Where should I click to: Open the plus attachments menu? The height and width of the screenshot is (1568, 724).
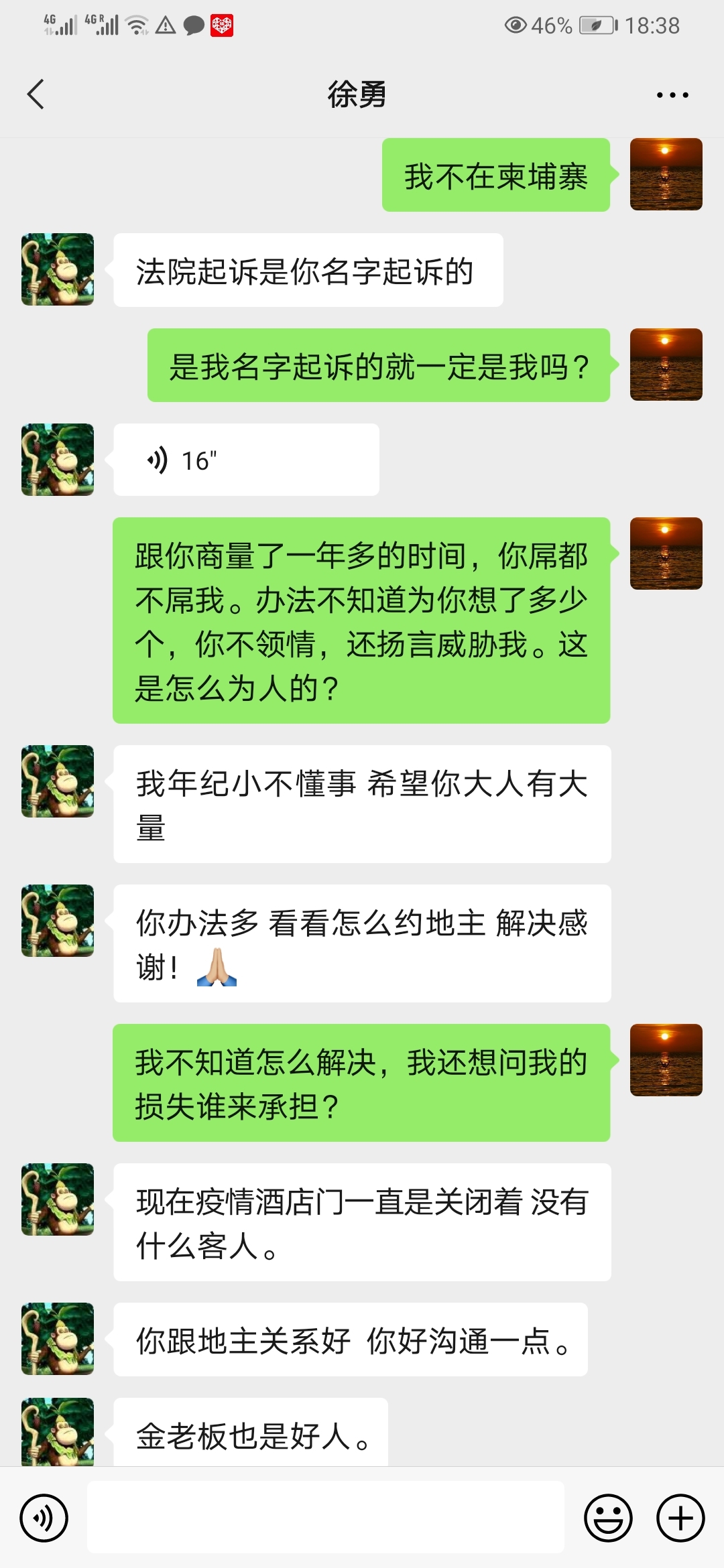[x=680, y=1518]
